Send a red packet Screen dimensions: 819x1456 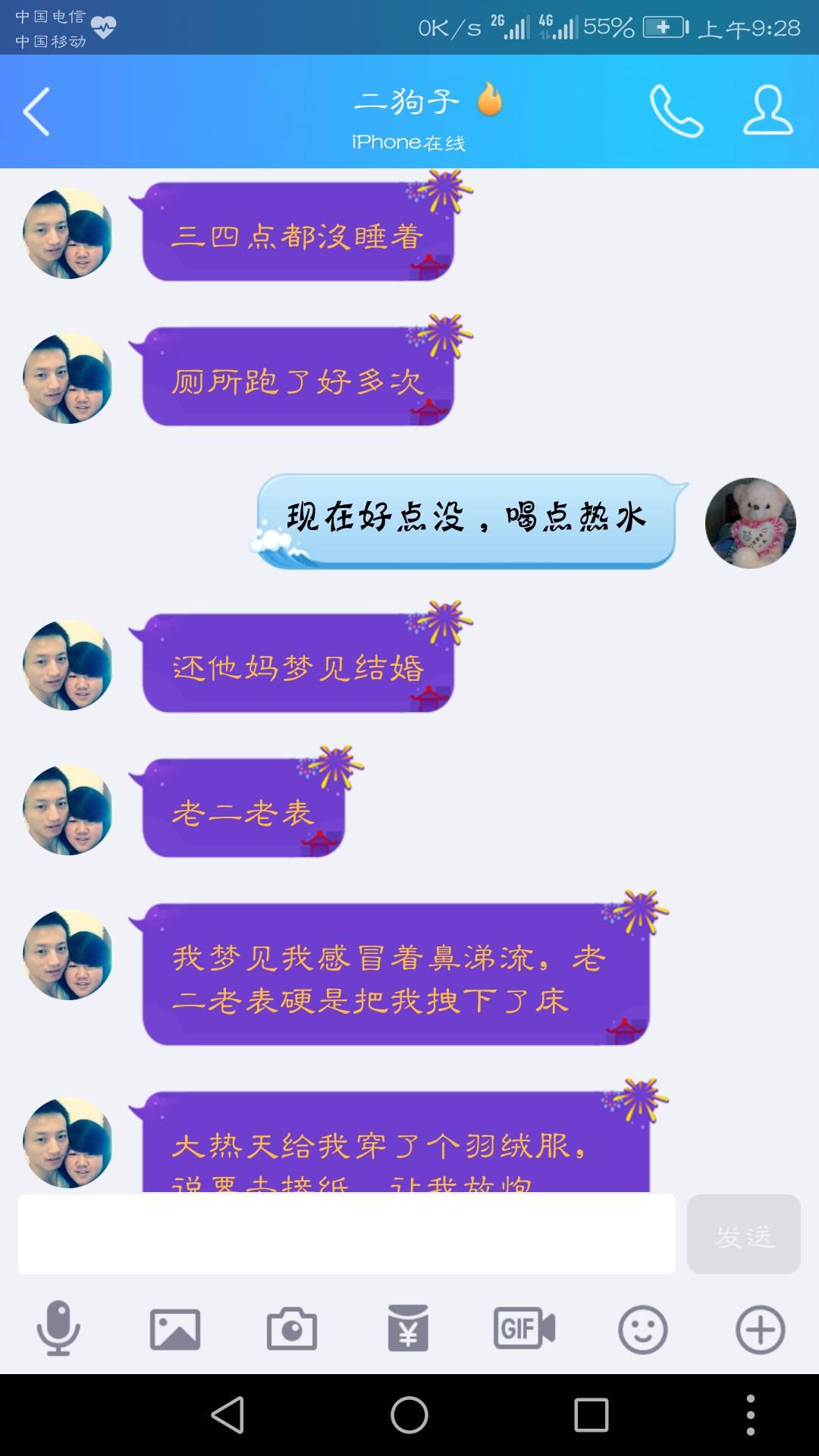[408, 1329]
